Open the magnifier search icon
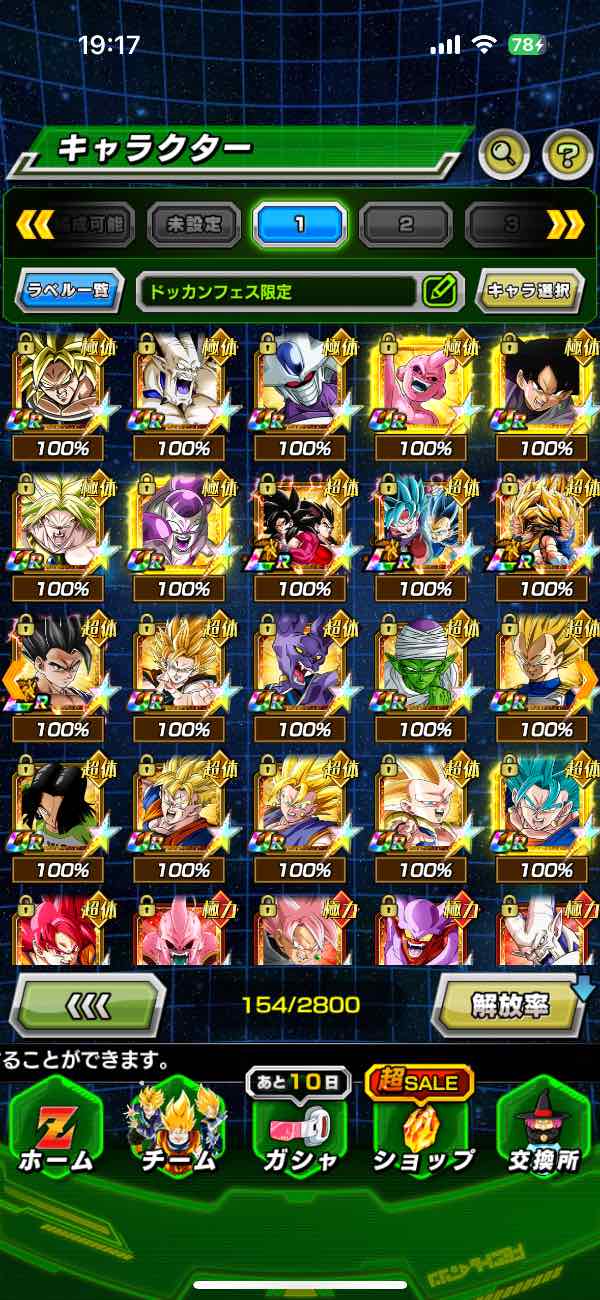This screenshot has height=1300, width=600. point(504,154)
